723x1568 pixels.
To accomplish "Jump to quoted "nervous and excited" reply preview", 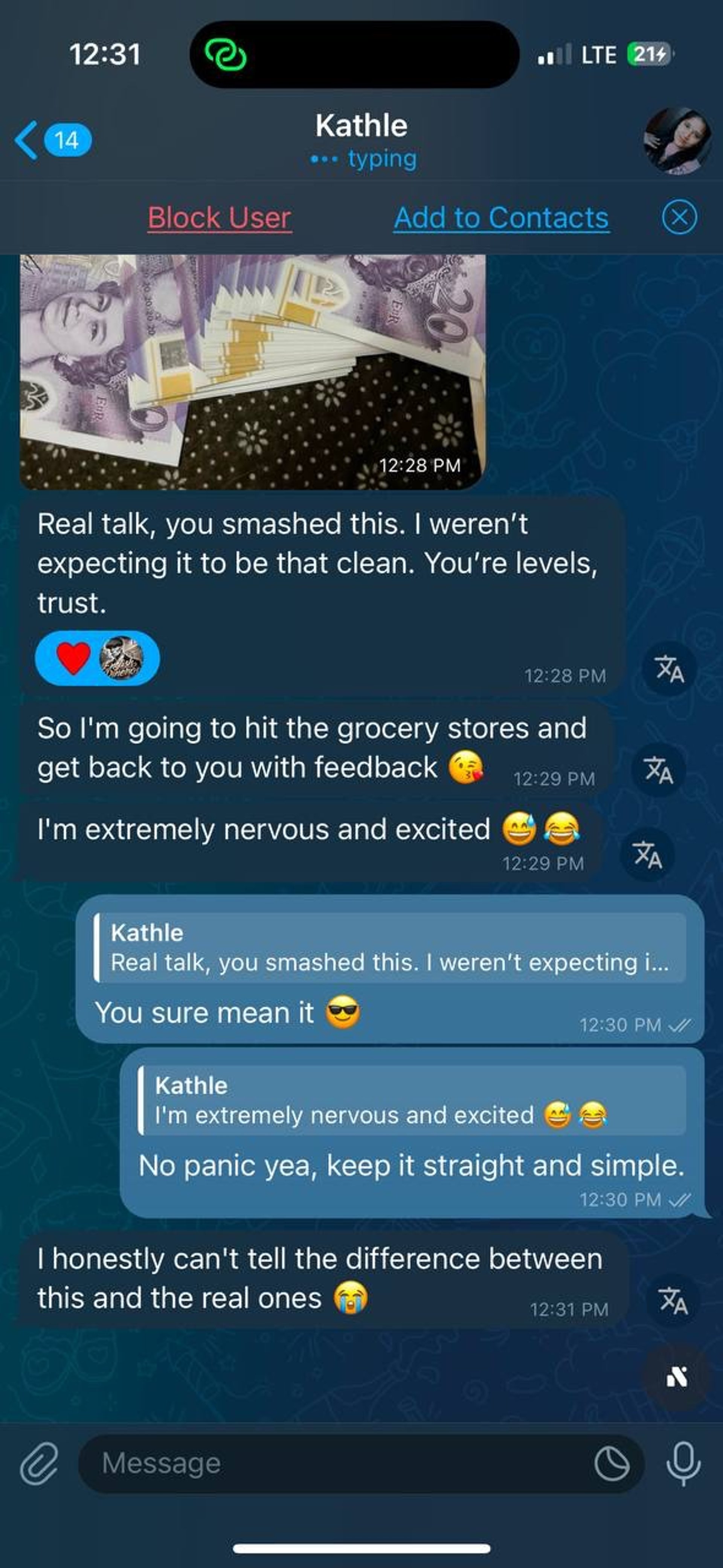I will point(412,1100).
